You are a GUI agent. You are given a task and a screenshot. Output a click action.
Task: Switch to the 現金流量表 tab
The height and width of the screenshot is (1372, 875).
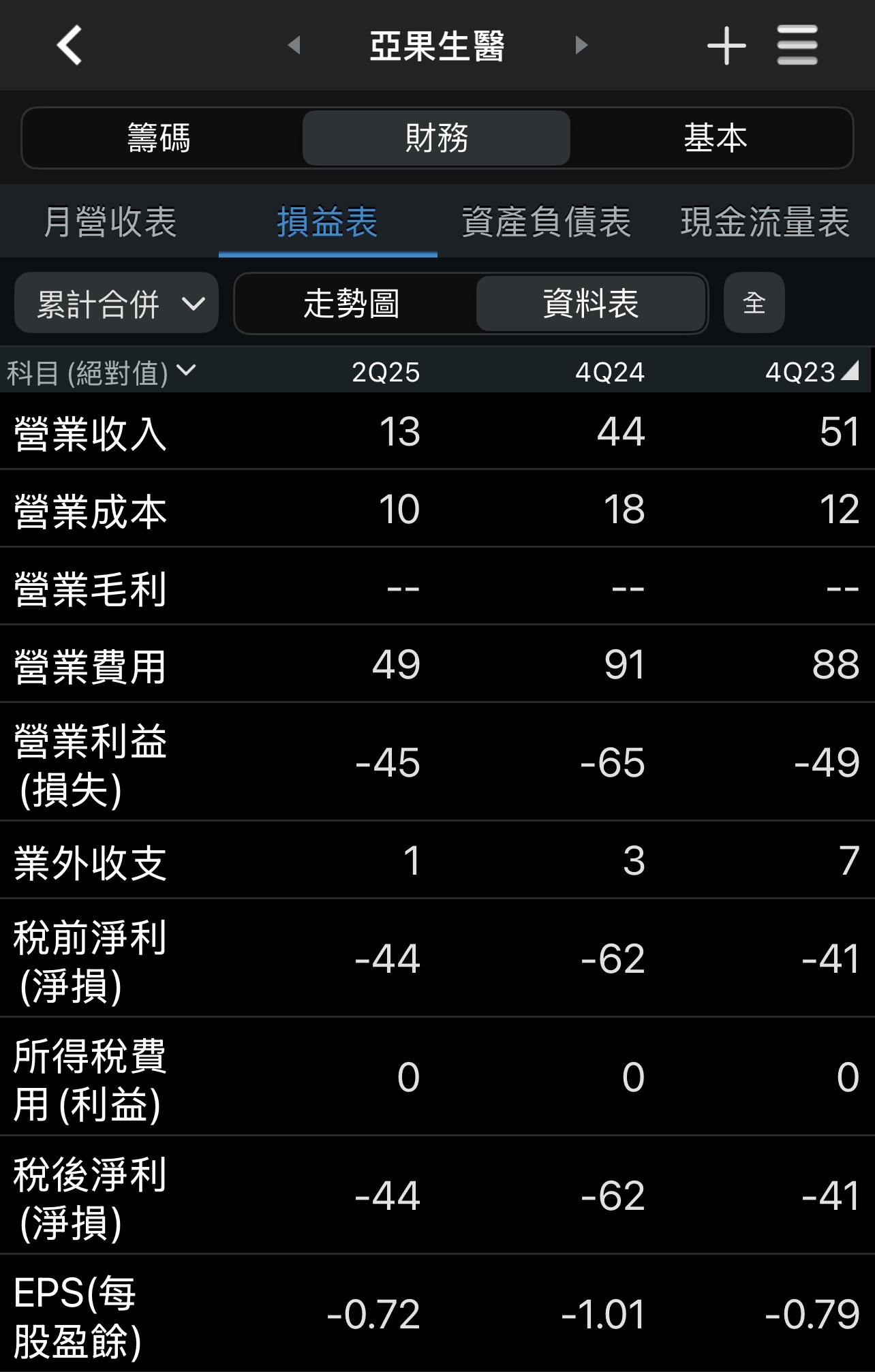point(765,223)
